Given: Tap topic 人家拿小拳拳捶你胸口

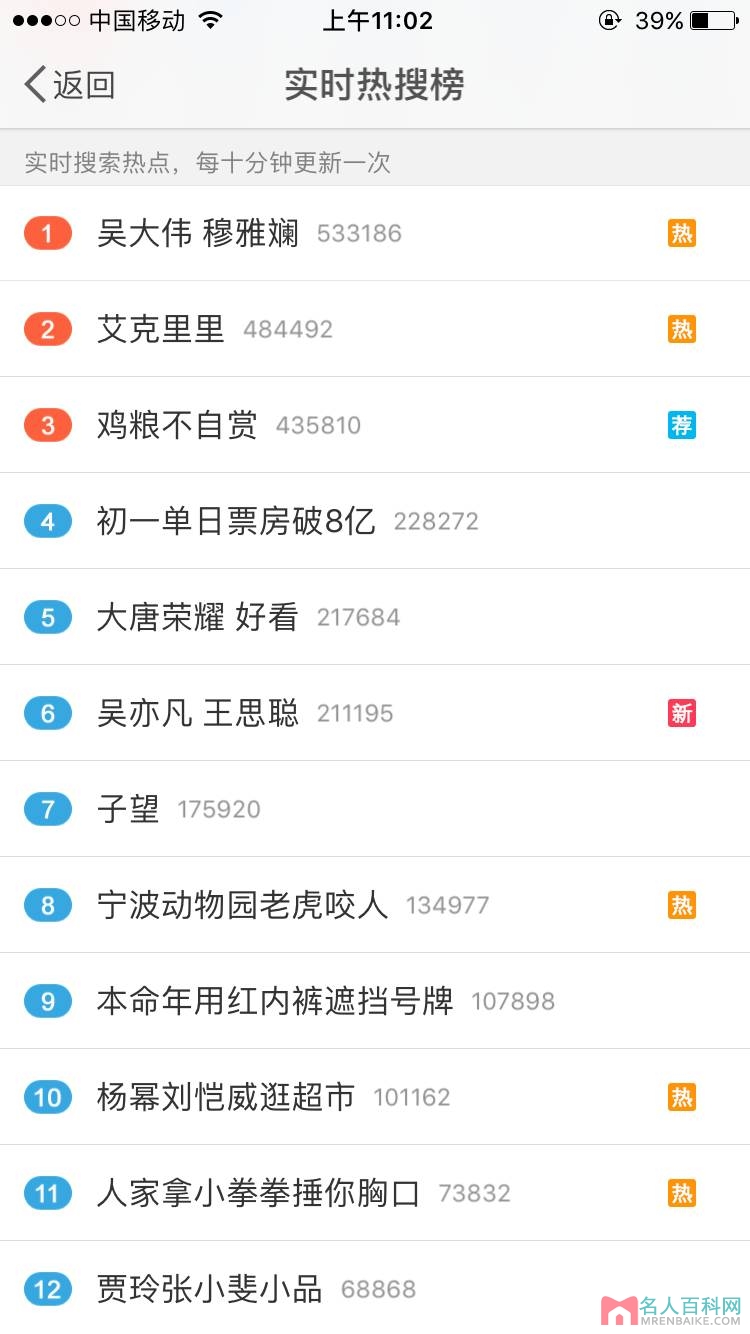Looking at the screenshot, I should point(258,1193).
